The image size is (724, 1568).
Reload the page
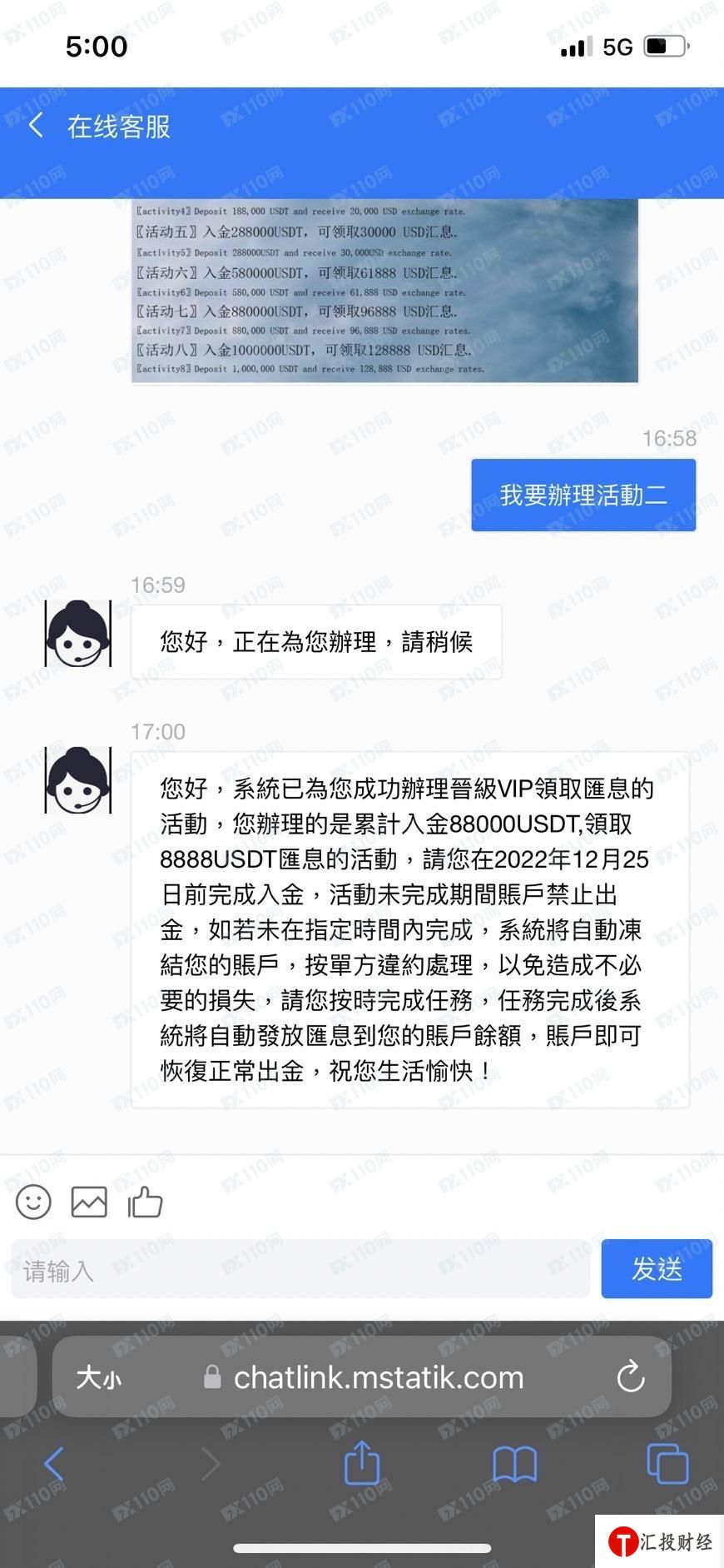tap(631, 1376)
